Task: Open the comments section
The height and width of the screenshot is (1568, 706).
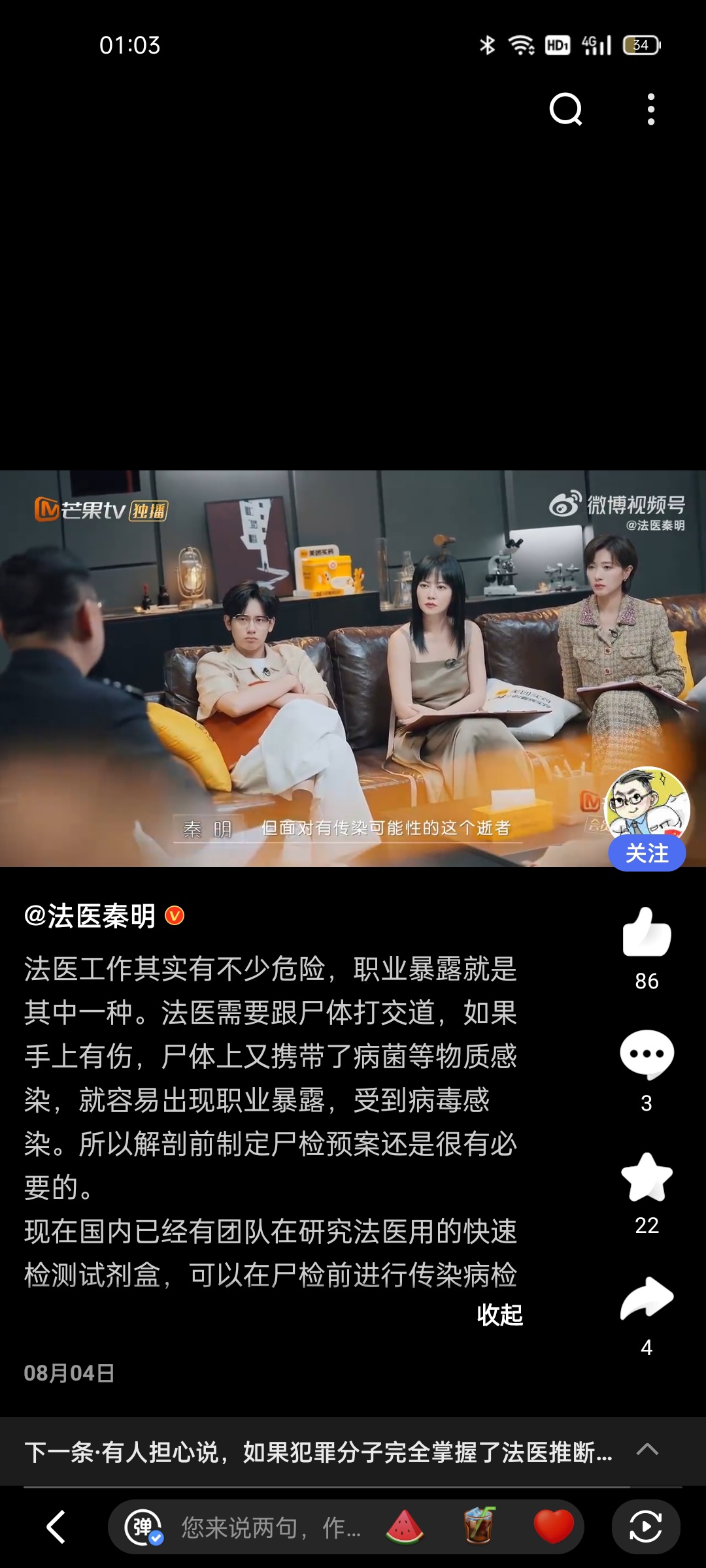Action: 647,1054
